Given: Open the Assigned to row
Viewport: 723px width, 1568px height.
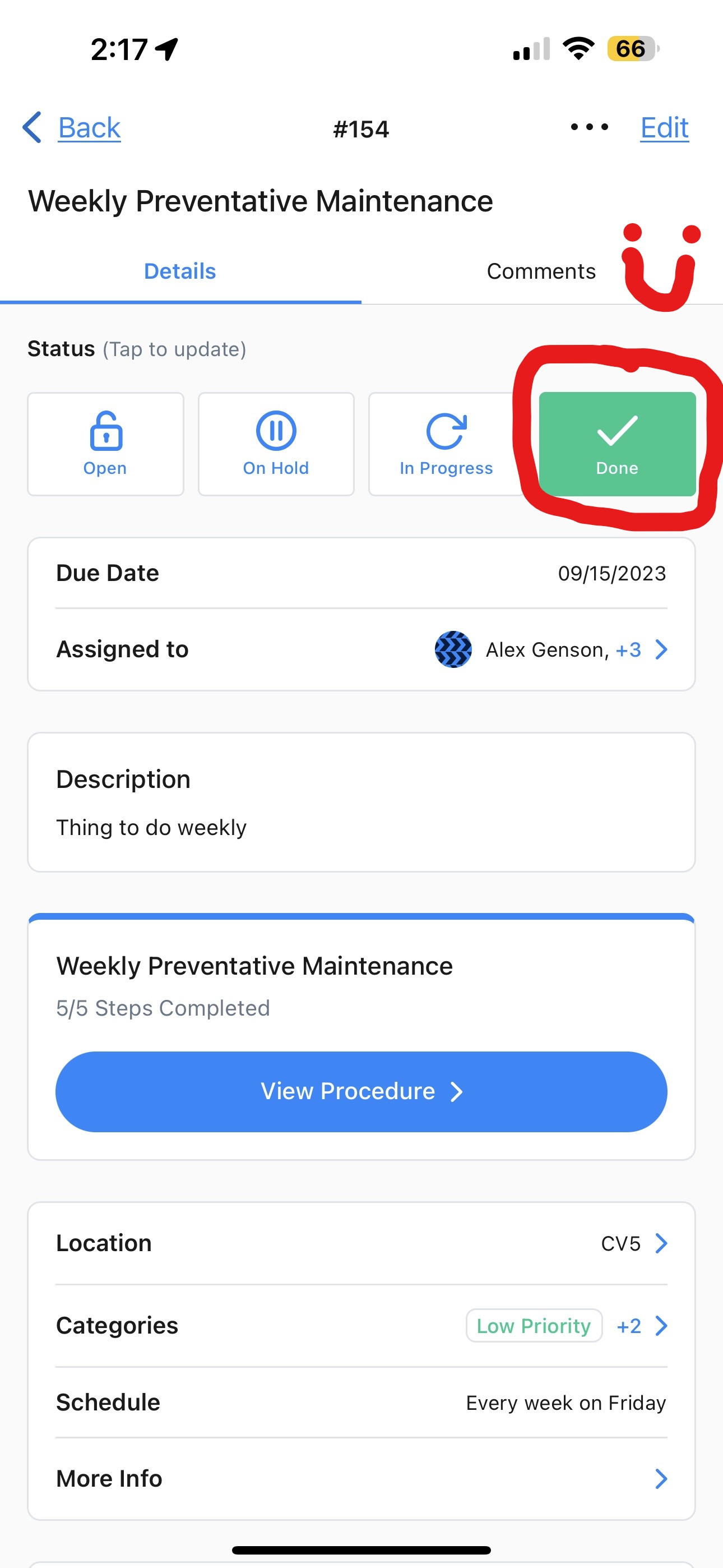Looking at the screenshot, I should pos(361,649).
